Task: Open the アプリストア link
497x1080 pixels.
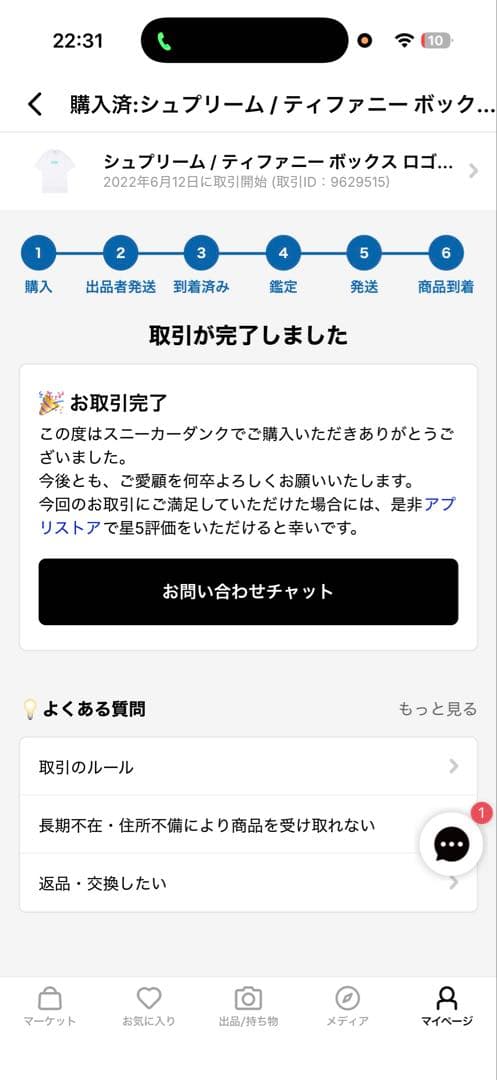Action: tap(248, 517)
